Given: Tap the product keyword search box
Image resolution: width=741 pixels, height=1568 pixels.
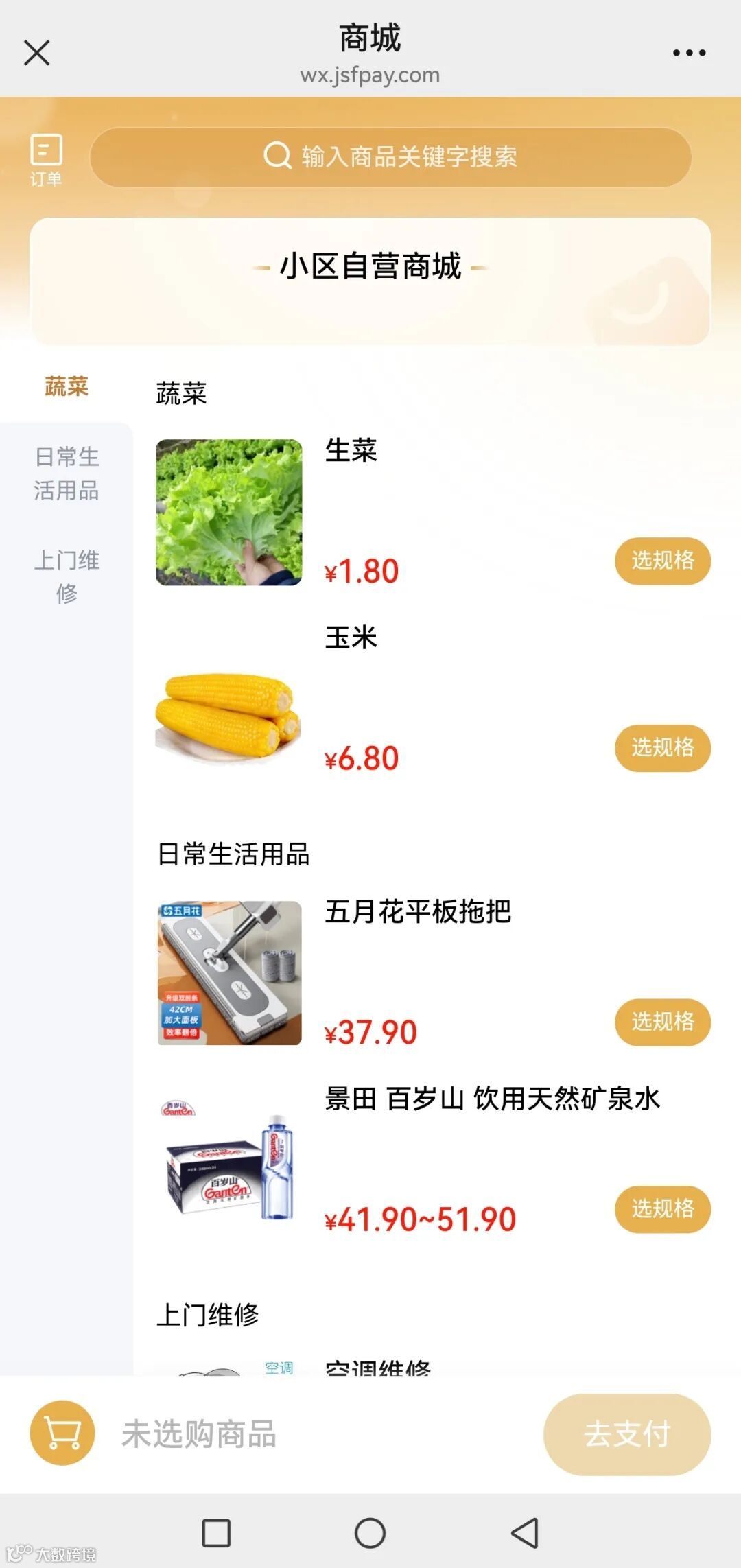Looking at the screenshot, I should (x=390, y=157).
